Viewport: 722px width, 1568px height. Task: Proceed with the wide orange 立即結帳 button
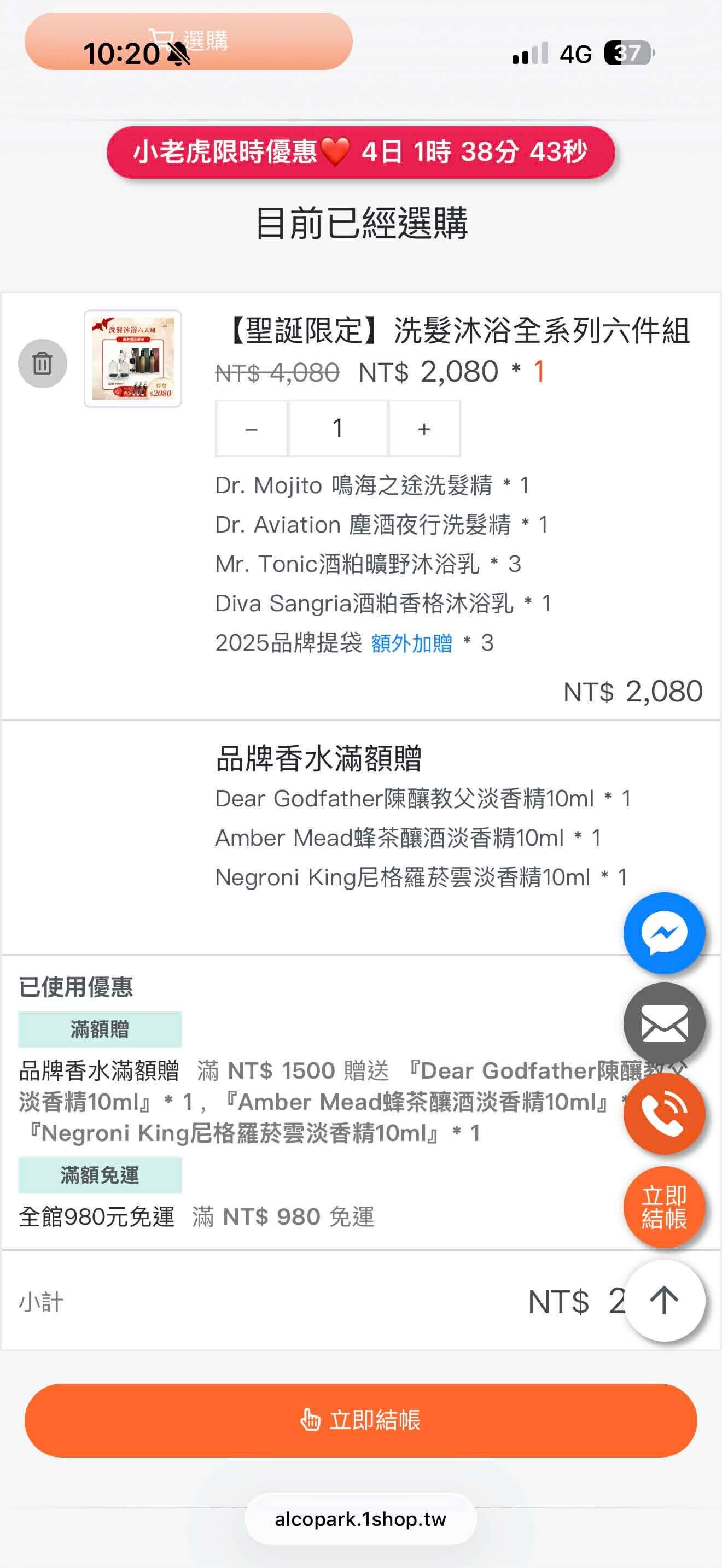coord(360,1420)
